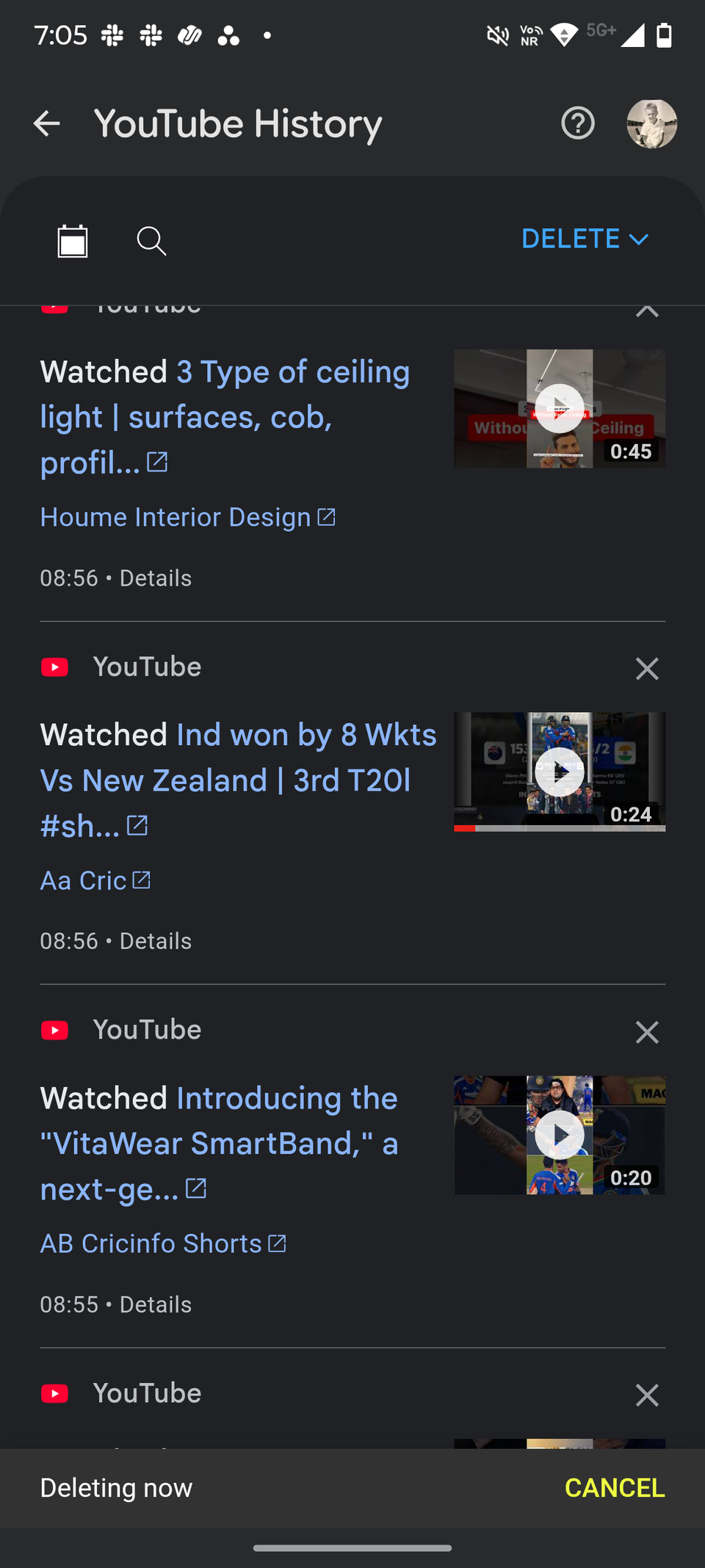Tap the help question mark icon

point(578,123)
